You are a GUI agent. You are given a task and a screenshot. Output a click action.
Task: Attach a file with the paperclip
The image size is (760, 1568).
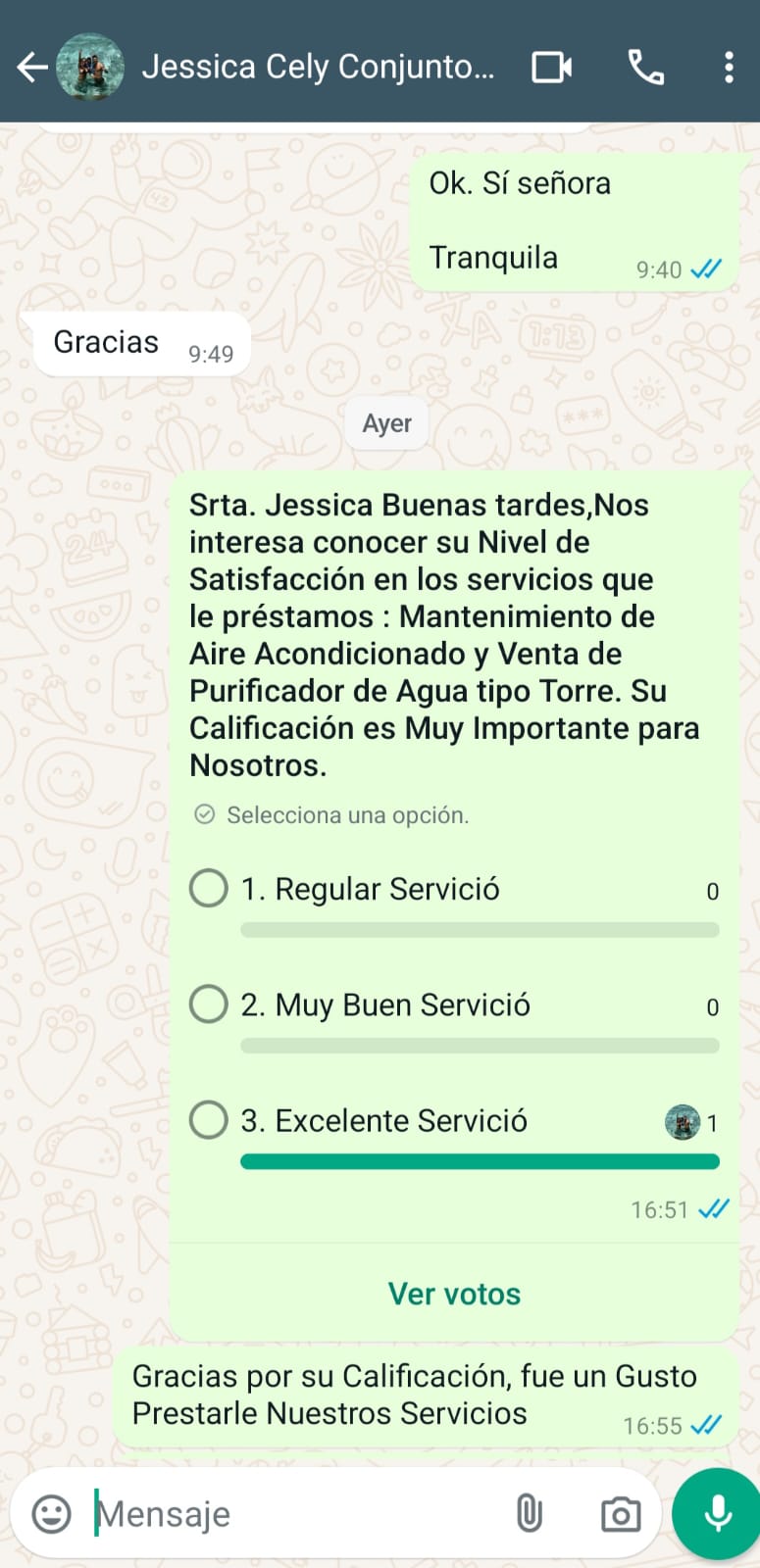pos(529,1514)
